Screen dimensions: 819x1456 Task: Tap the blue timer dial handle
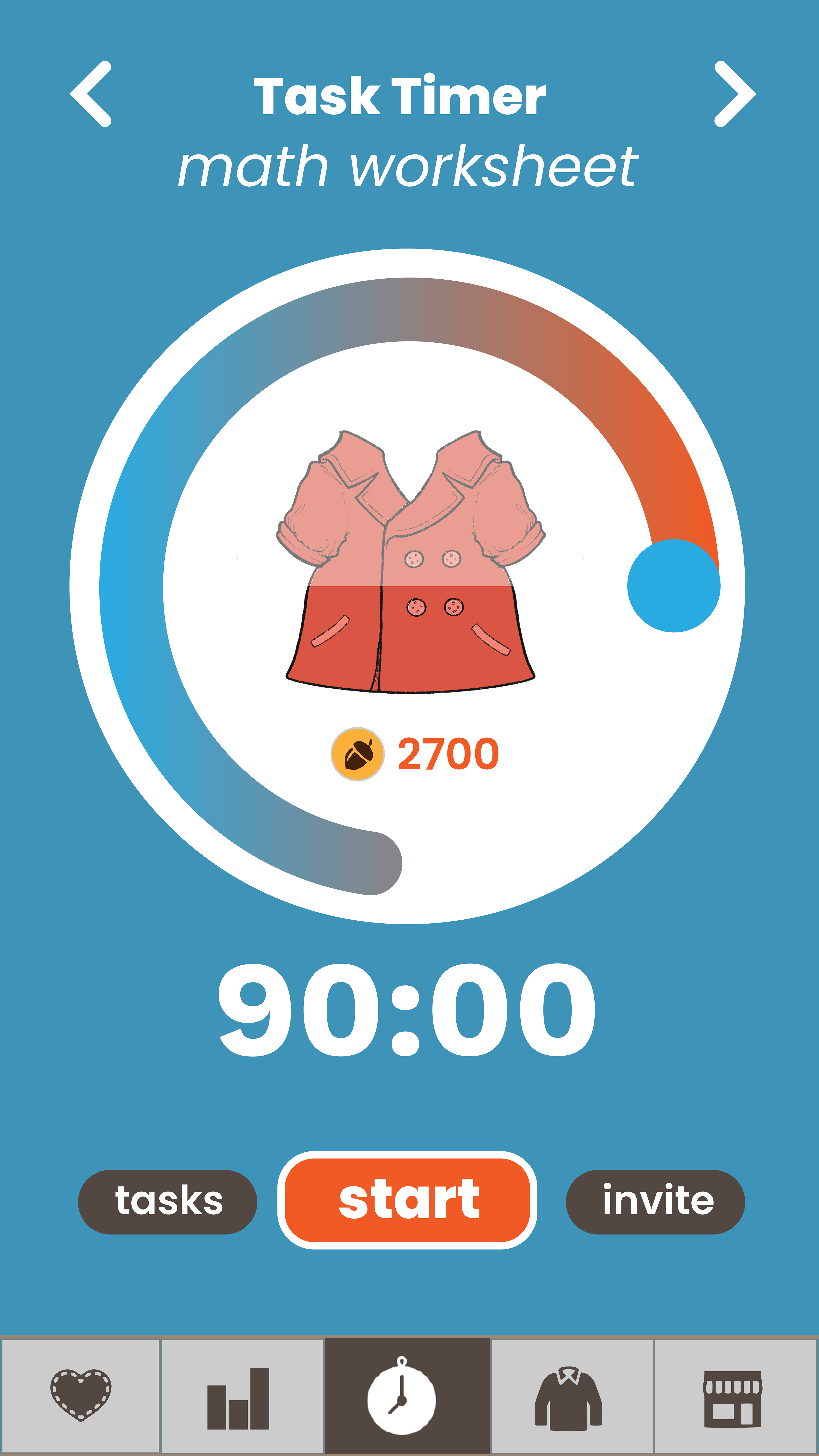point(674,586)
